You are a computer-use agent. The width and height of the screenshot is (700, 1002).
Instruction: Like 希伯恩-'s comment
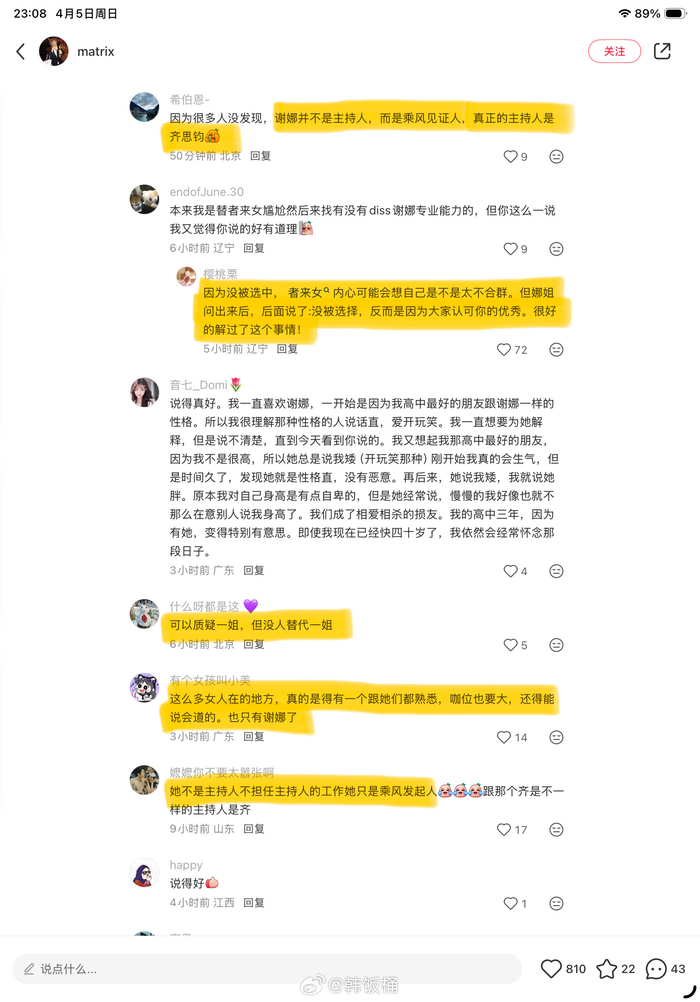[509, 156]
